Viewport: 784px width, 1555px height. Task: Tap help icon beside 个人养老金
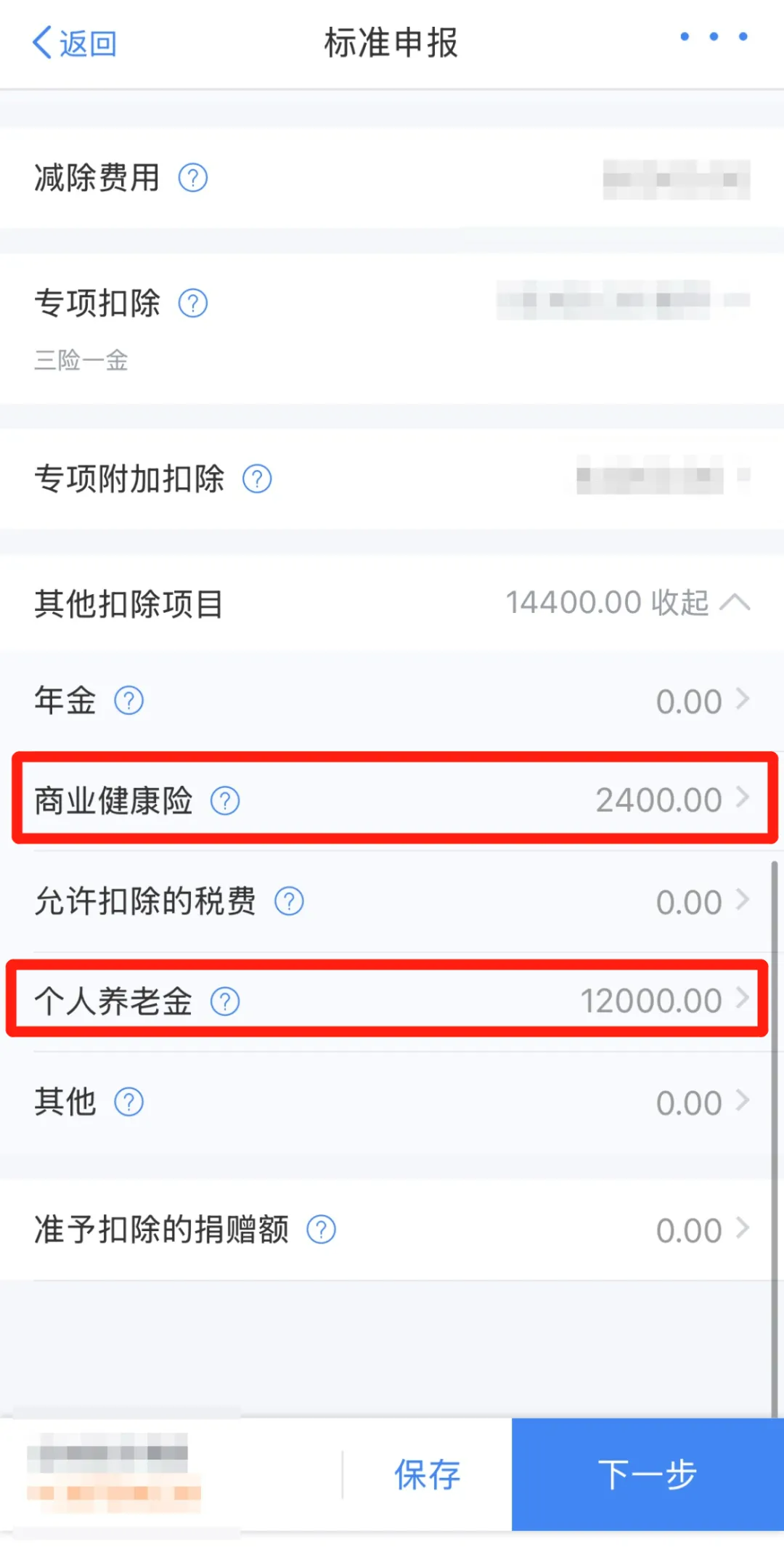point(225,1002)
